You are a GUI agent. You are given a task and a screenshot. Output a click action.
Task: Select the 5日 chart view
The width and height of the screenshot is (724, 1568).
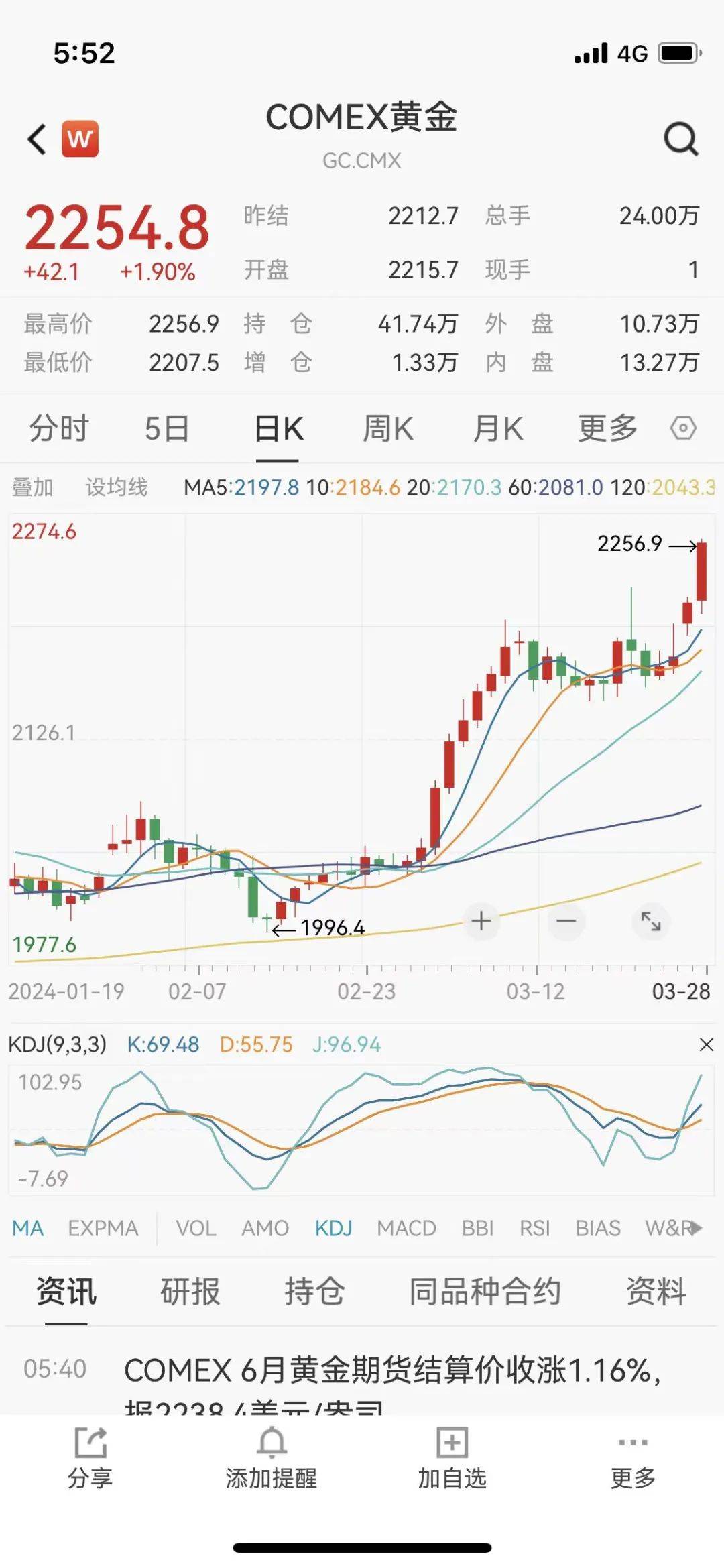point(167,428)
